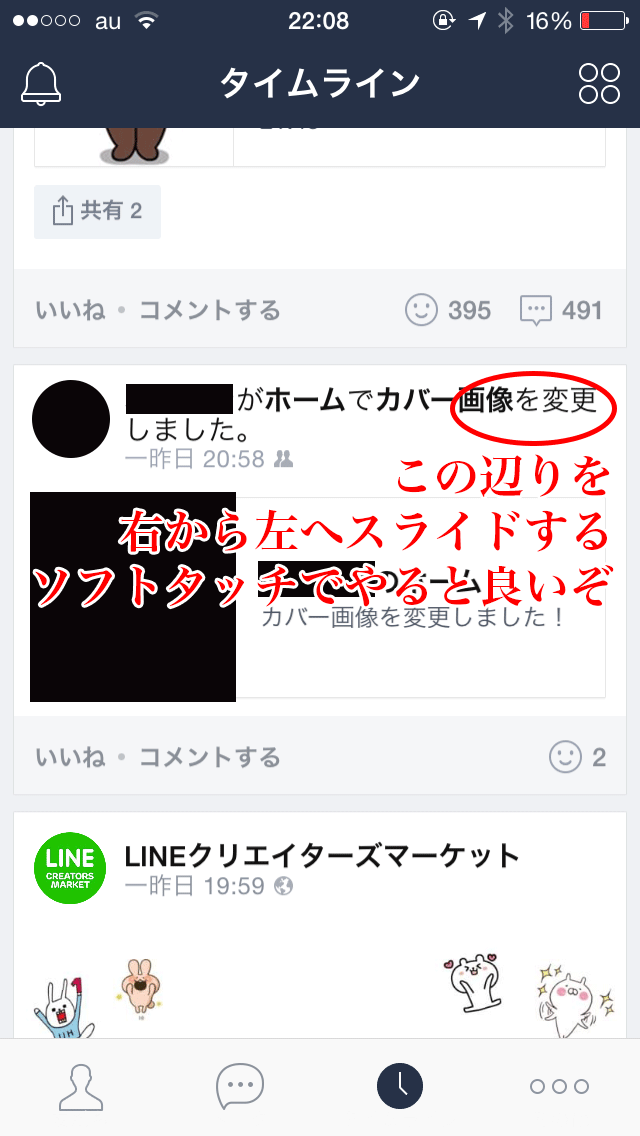Switch to the Chats tab
Viewport: 640px width, 1136px height.
[x=240, y=1086]
